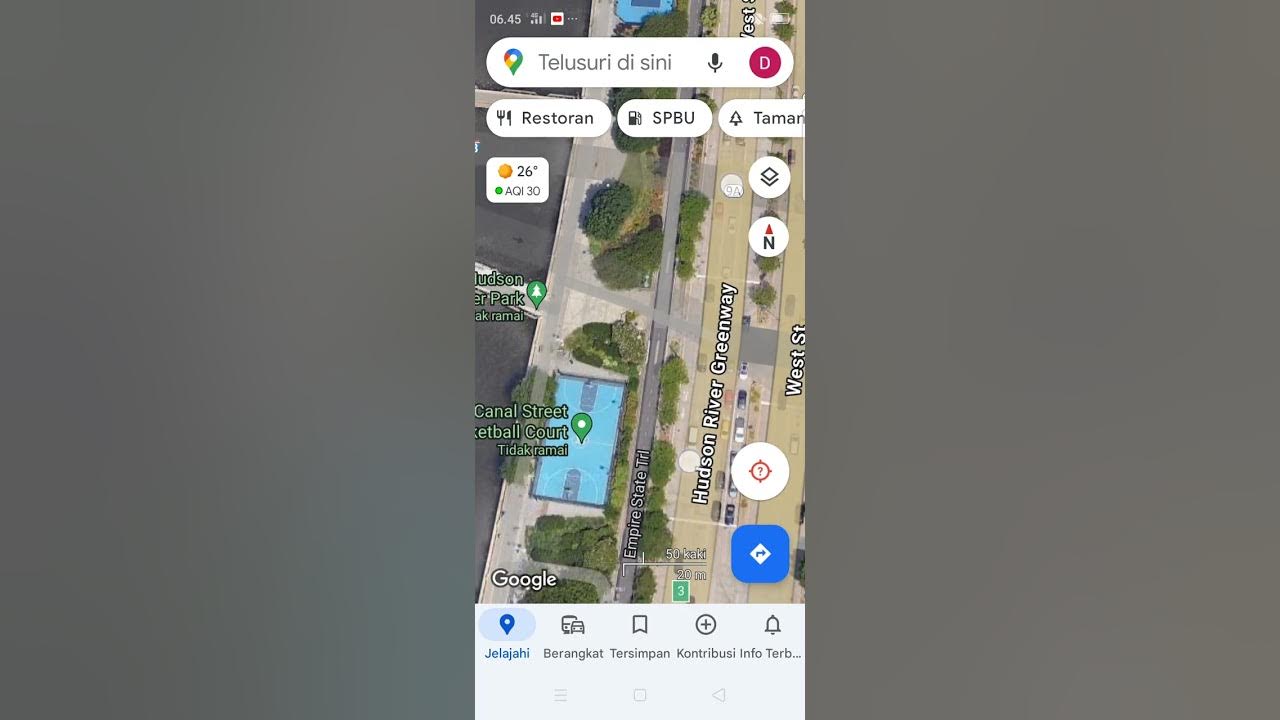
Task: Select the Restoran chip
Action: coord(548,118)
